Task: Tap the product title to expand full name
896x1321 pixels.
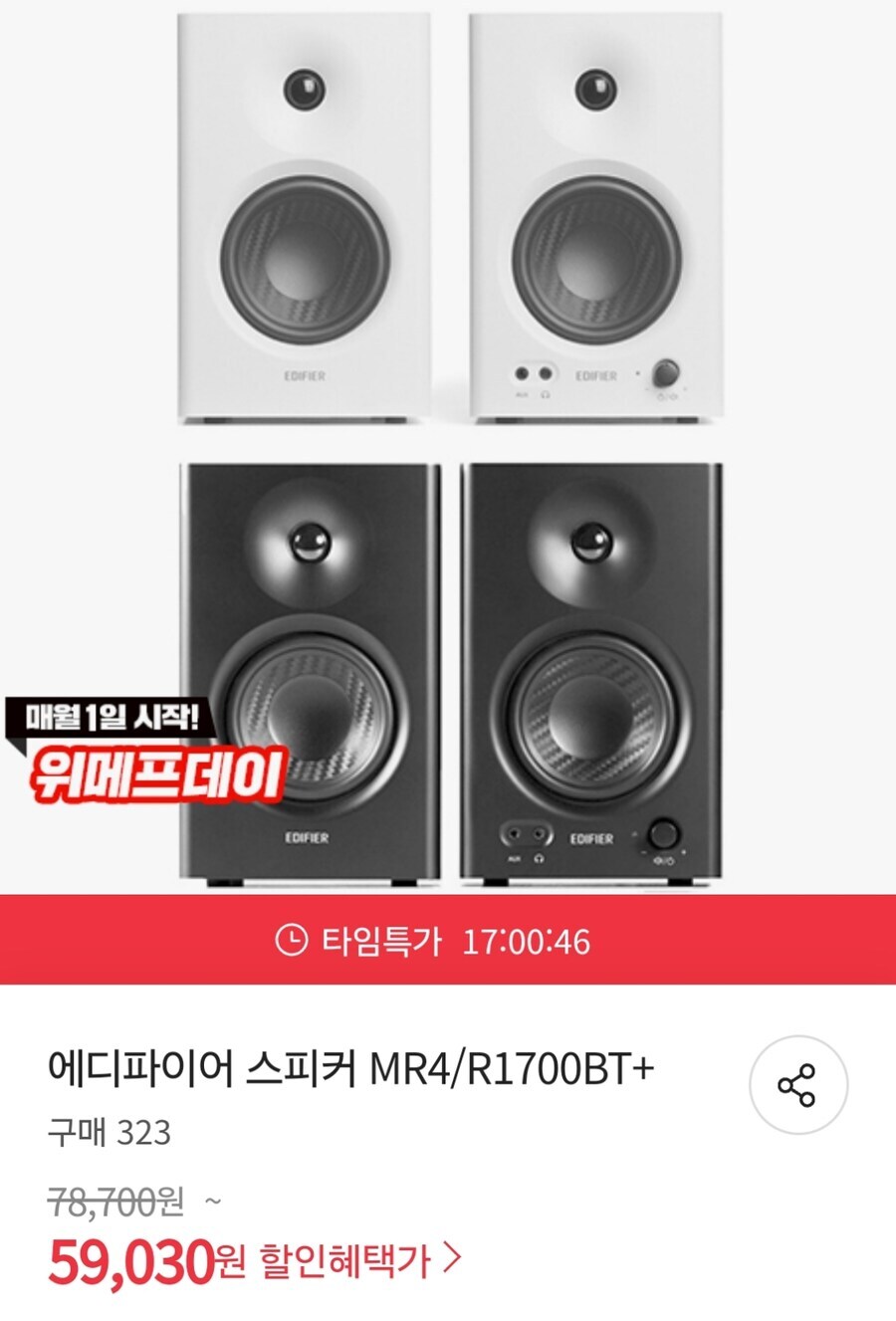Action: point(353,1069)
